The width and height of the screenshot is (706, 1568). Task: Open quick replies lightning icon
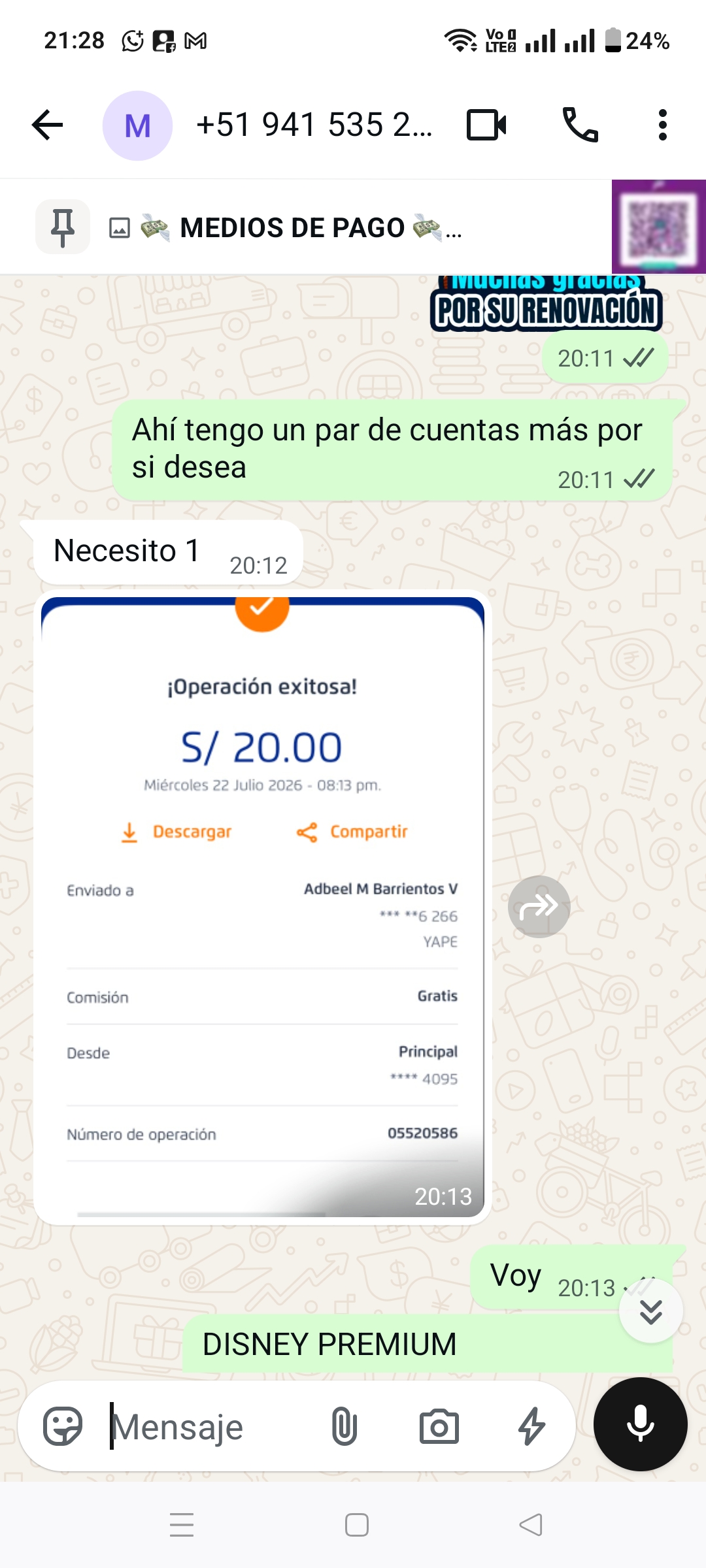(532, 1426)
